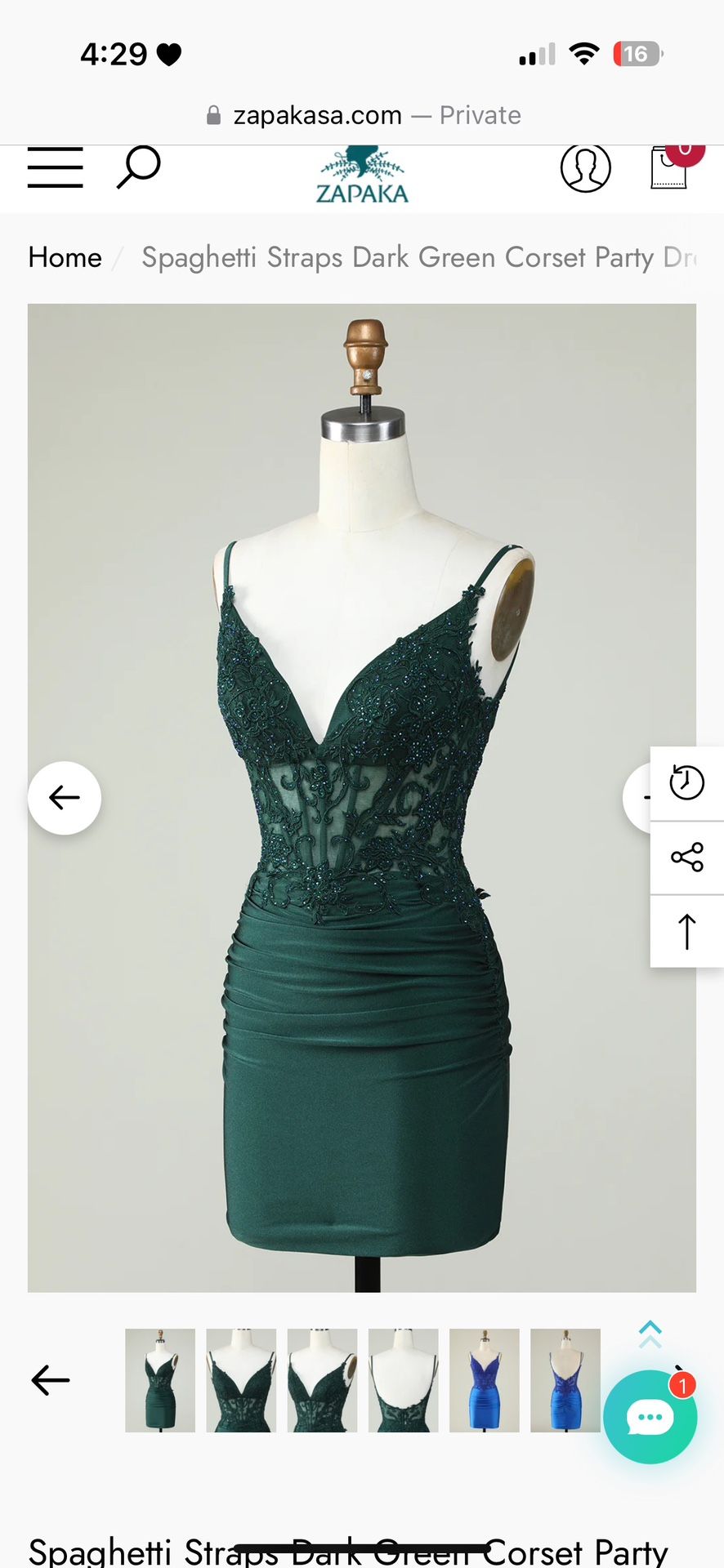724x1568 pixels.
Task: Show previous photo using left arrow
Action: (64, 798)
